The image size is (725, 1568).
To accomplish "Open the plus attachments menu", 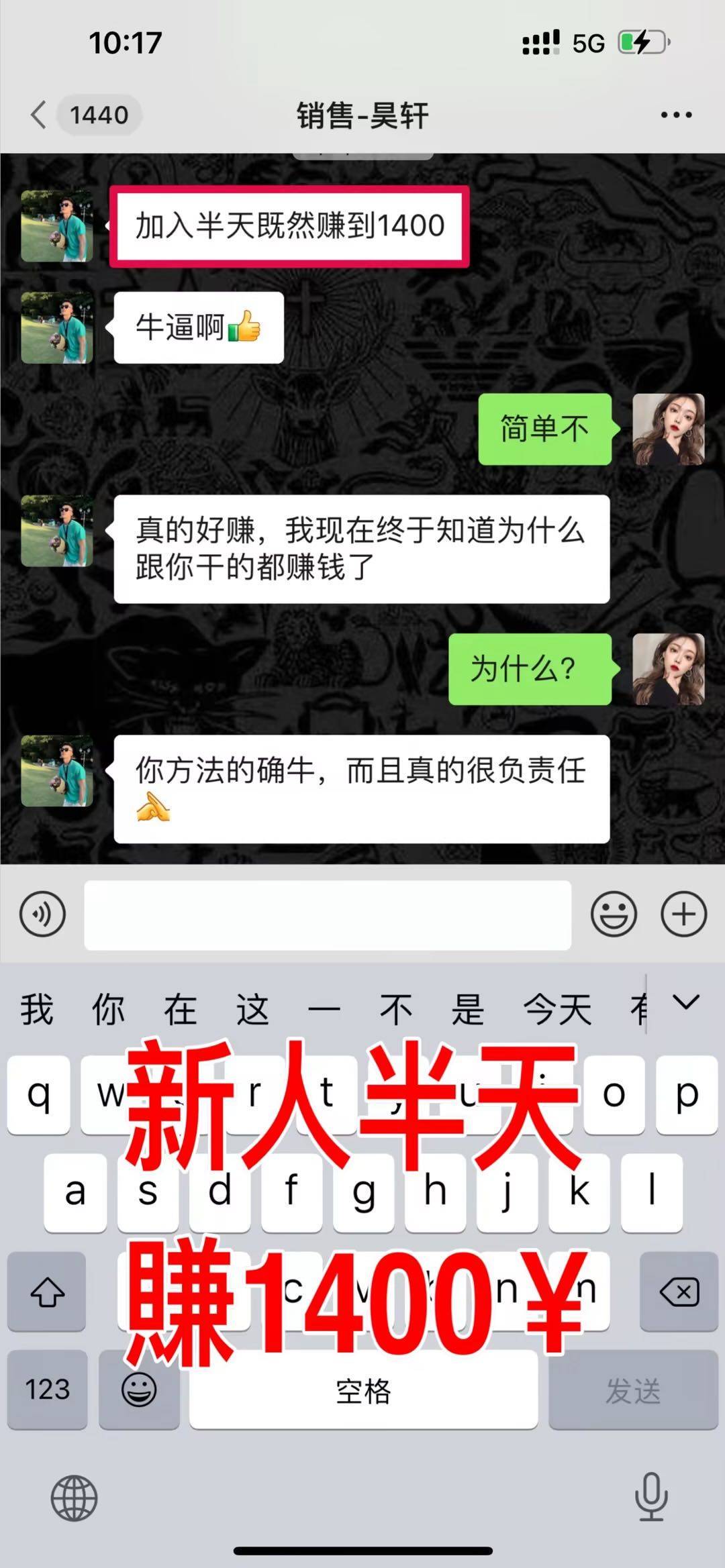I will pyautogui.click(x=683, y=914).
